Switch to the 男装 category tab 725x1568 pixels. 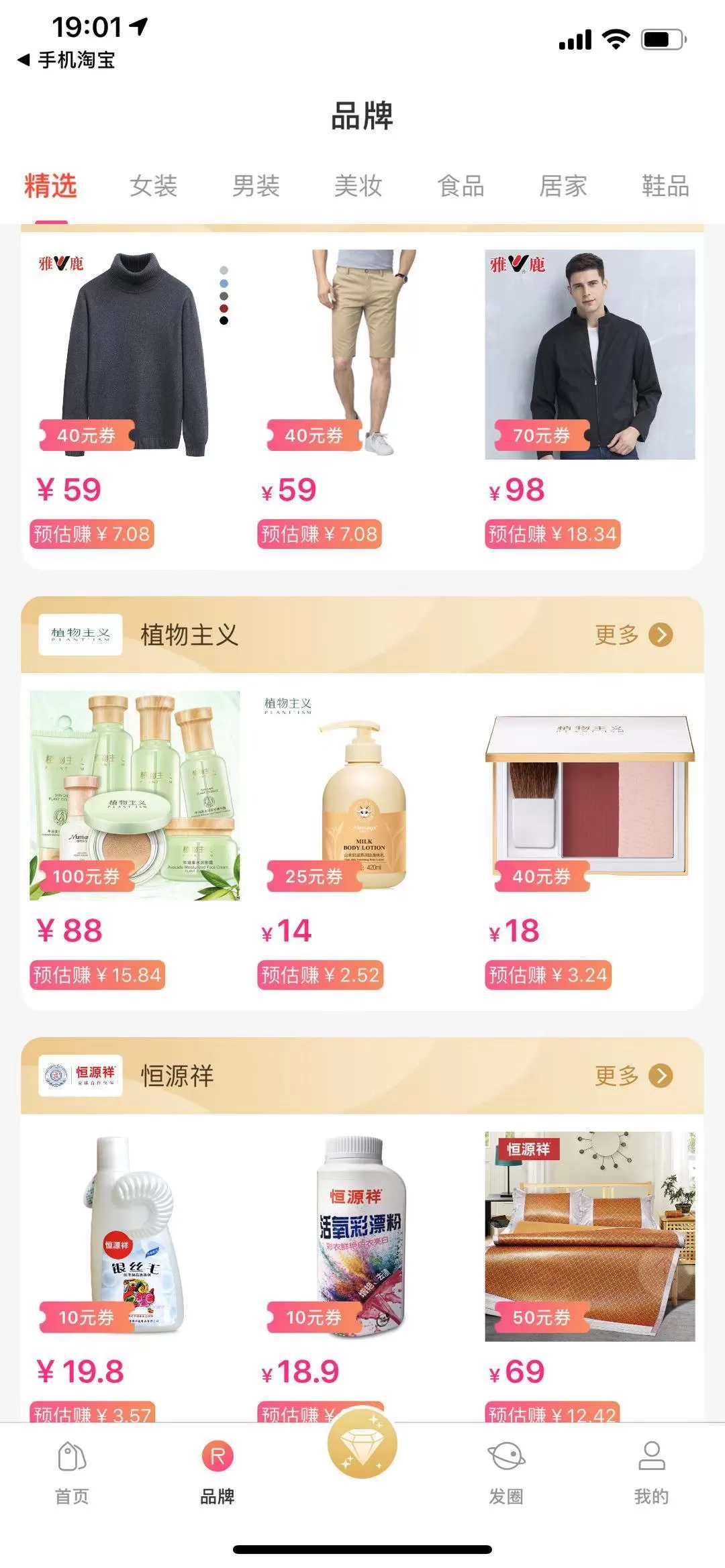256,186
